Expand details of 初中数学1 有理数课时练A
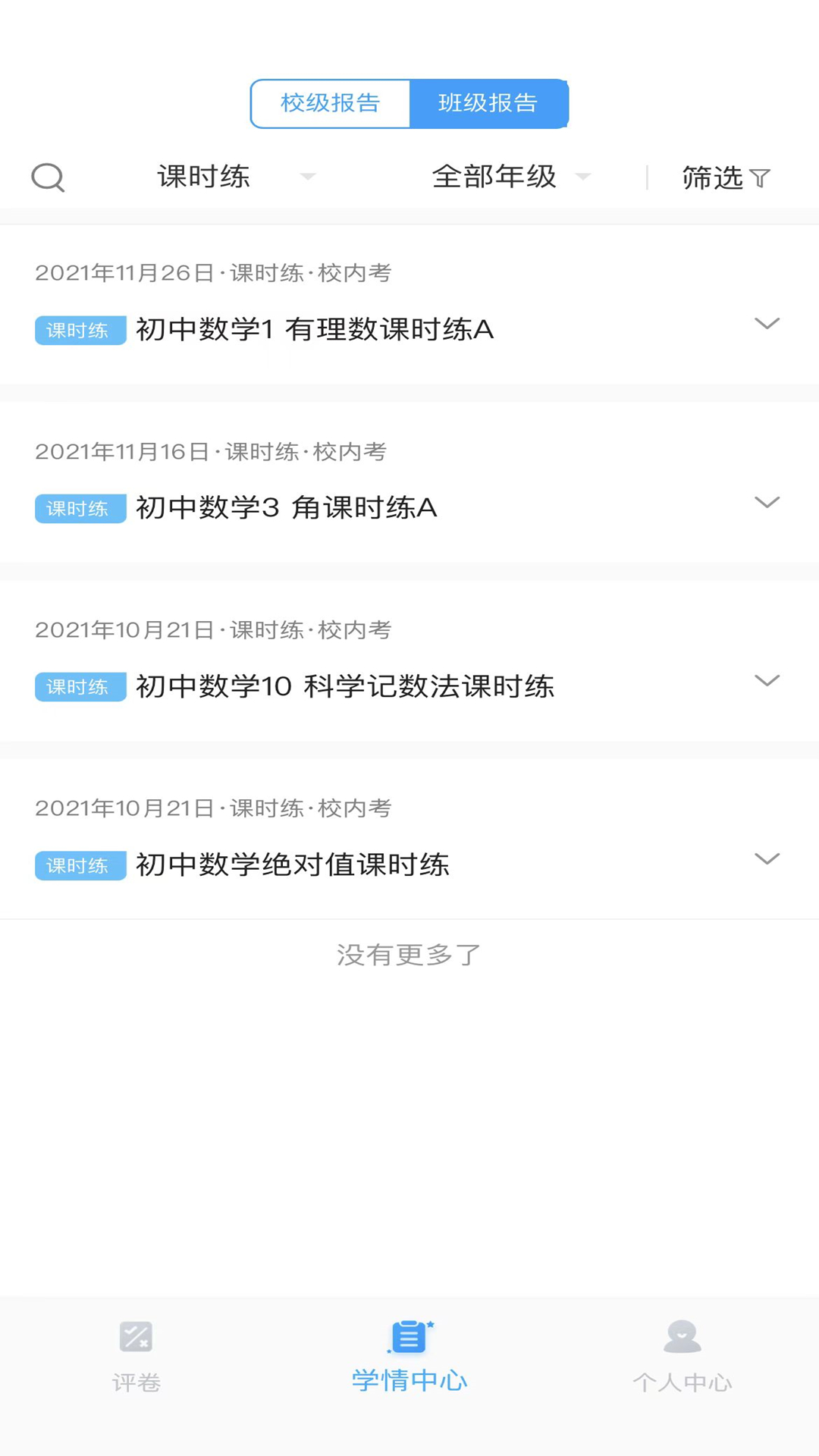 point(768,324)
